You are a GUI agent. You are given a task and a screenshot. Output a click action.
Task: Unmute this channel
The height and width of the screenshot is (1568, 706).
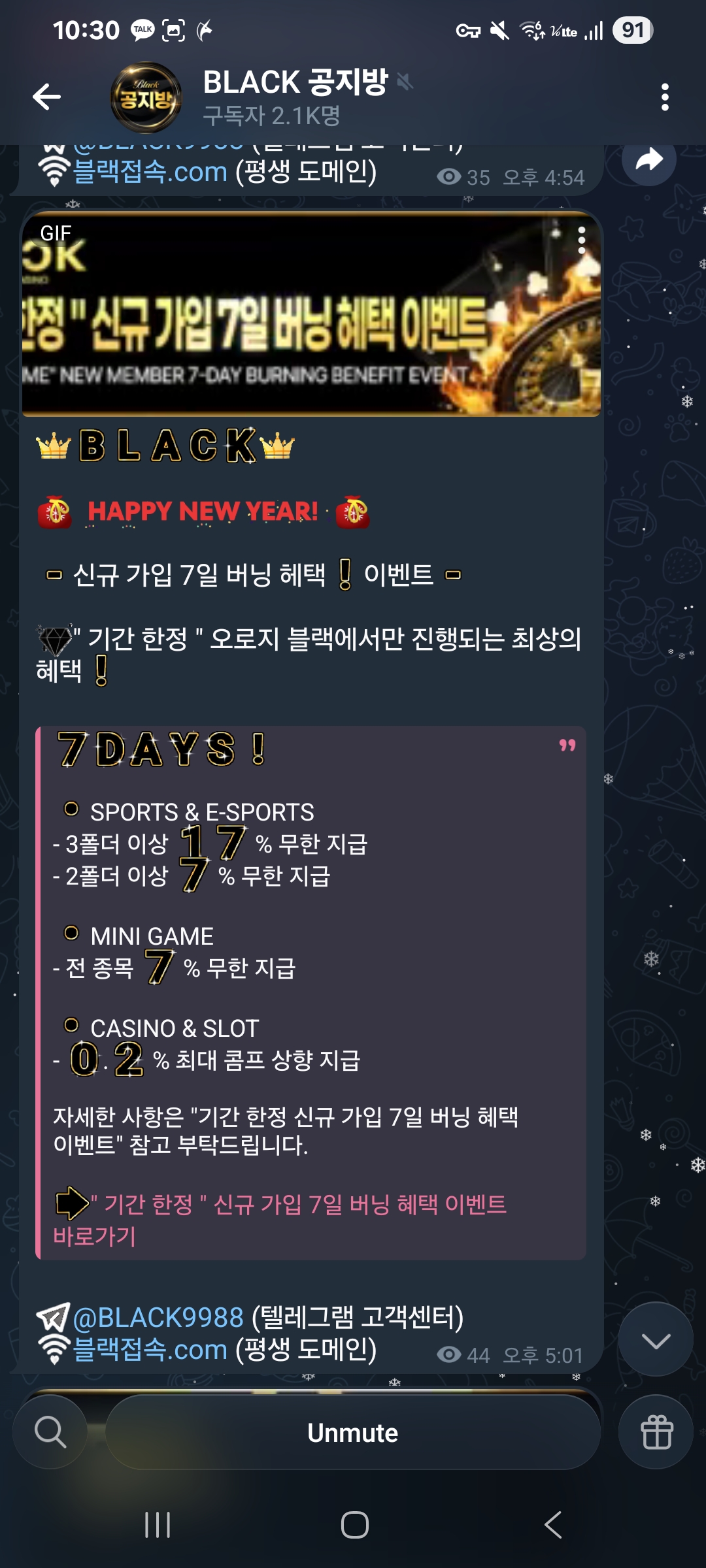[x=353, y=1433]
